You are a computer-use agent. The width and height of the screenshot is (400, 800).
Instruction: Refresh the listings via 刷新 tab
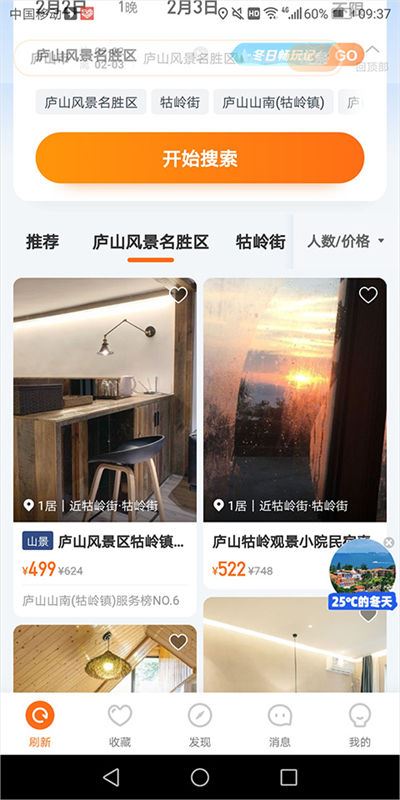[x=40, y=724]
